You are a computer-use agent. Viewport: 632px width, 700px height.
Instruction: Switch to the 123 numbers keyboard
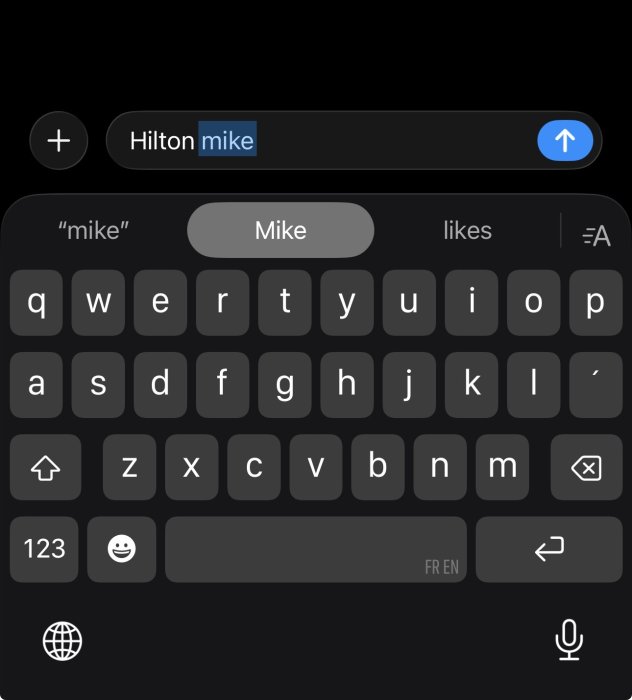pos(44,549)
